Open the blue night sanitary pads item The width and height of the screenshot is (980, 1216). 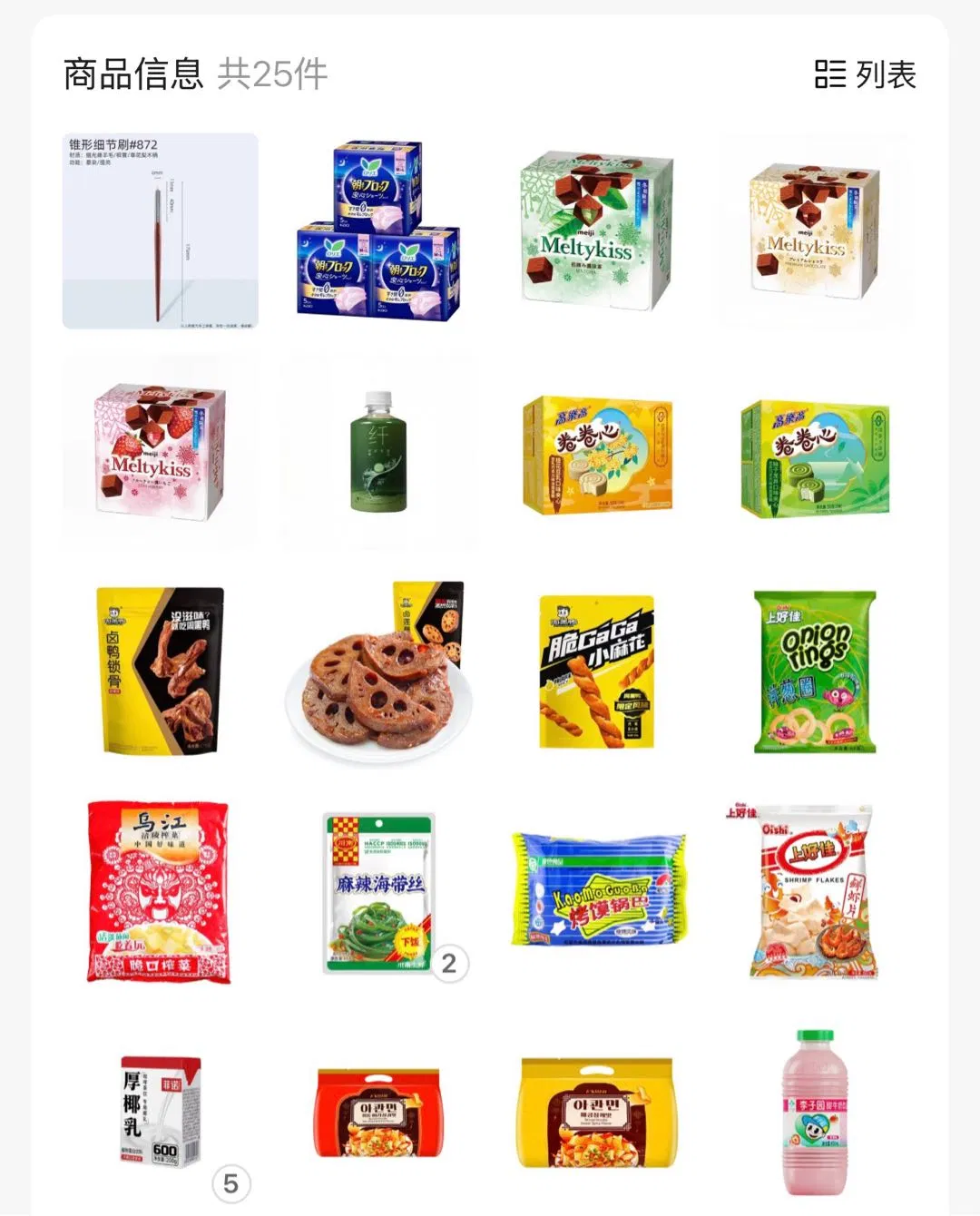click(378, 231)
